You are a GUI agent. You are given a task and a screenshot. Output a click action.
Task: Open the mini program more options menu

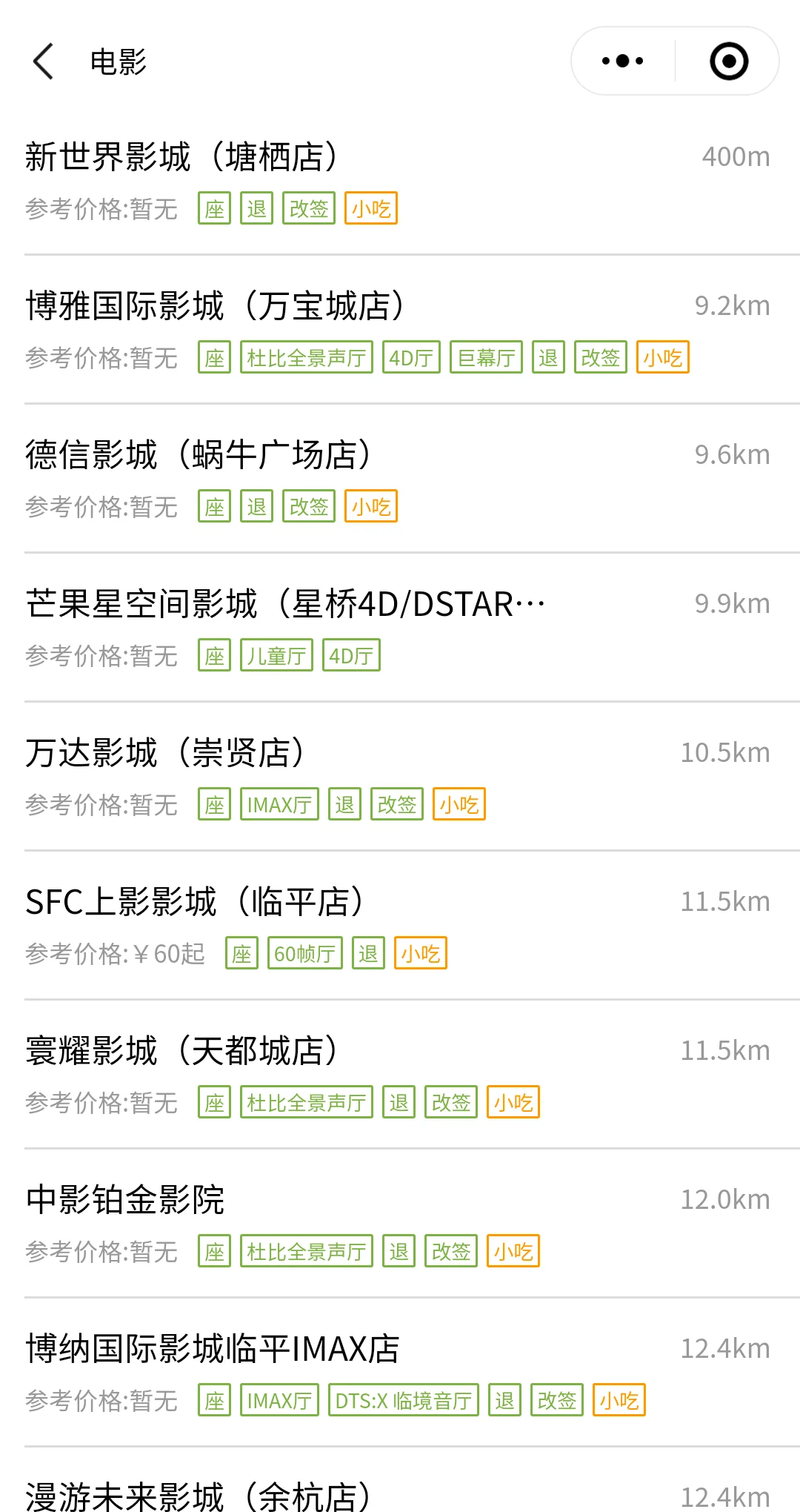click(623, 61)
